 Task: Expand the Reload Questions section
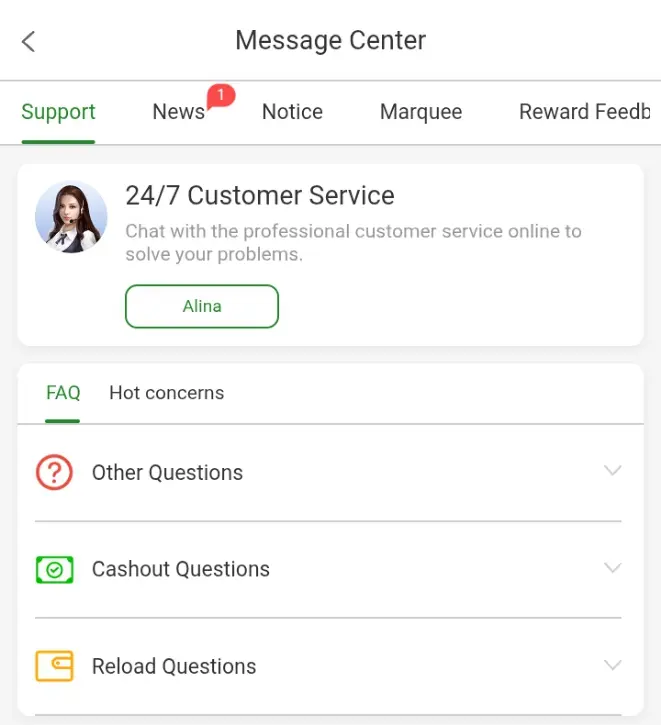(328, 666)
